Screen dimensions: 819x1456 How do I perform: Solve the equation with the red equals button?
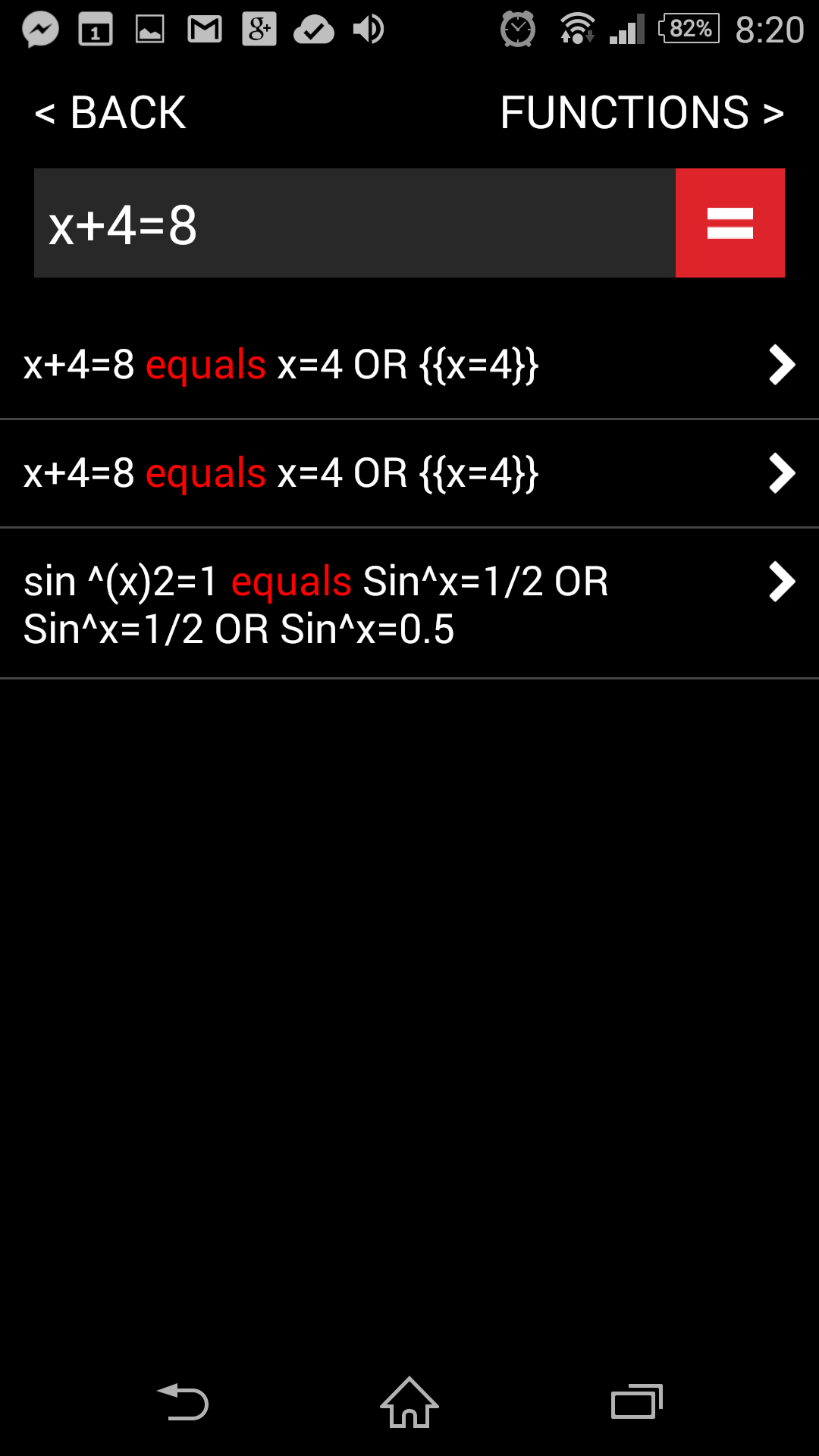click(x=730, y=223)
